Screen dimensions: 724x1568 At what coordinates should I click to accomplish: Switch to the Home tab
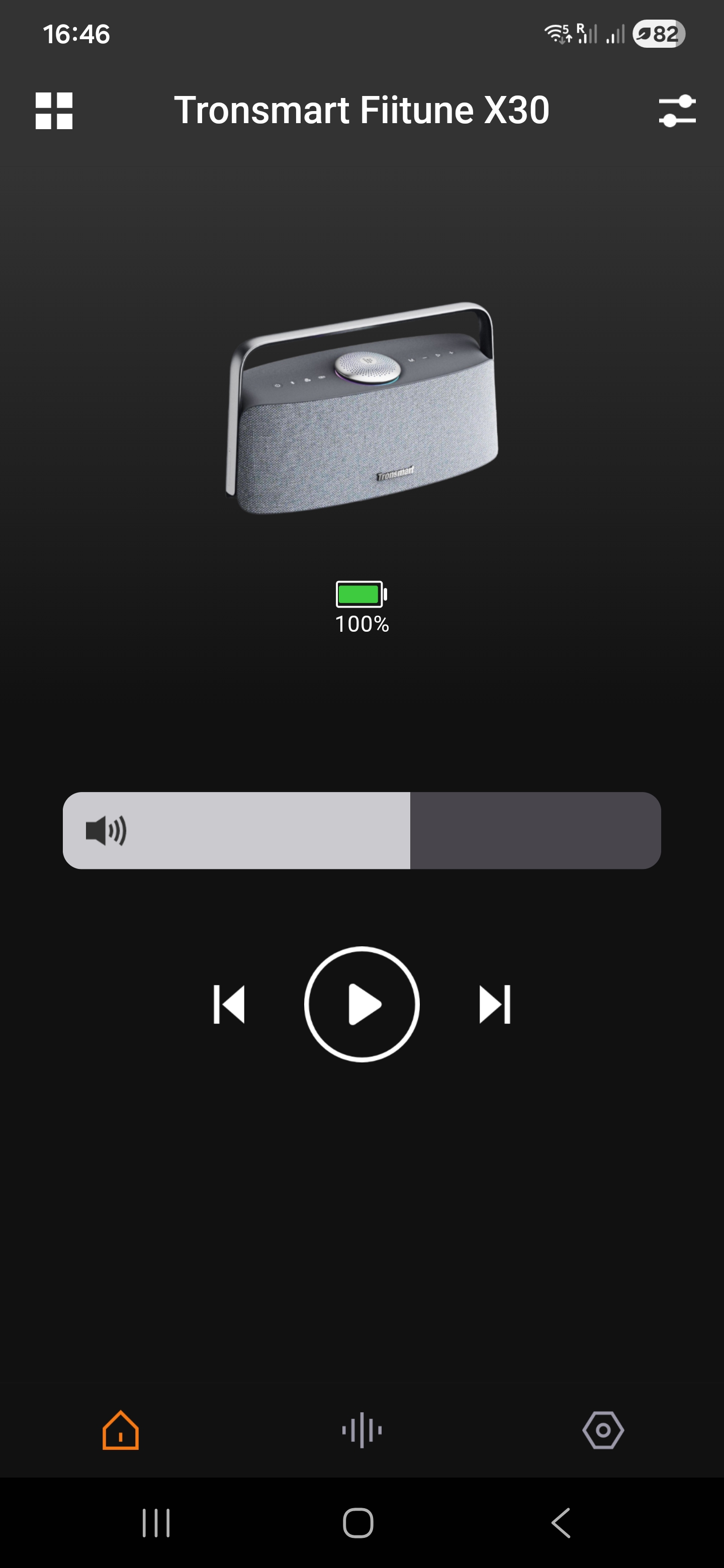(121, 1430)
